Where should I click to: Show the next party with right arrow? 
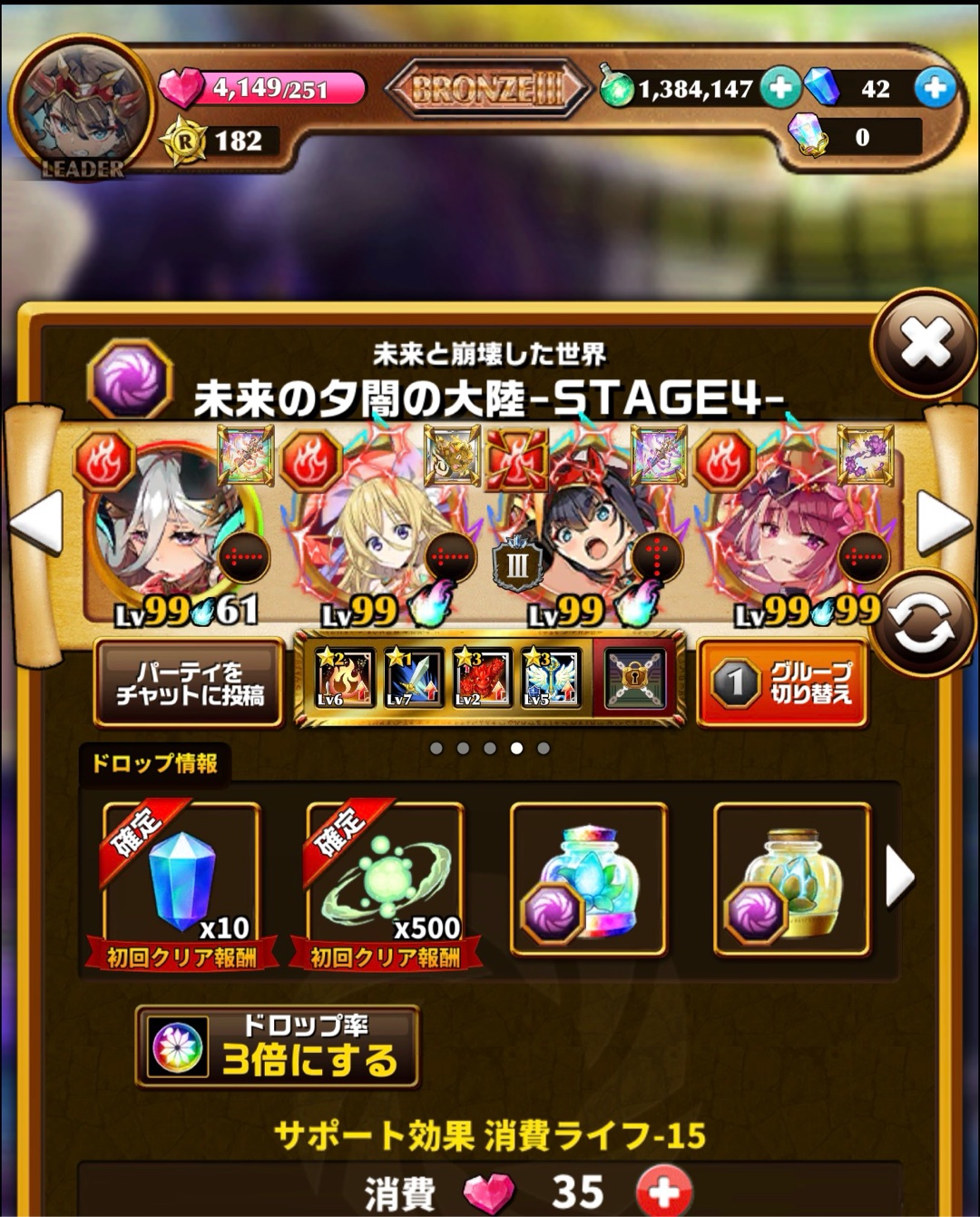point(943,523)
